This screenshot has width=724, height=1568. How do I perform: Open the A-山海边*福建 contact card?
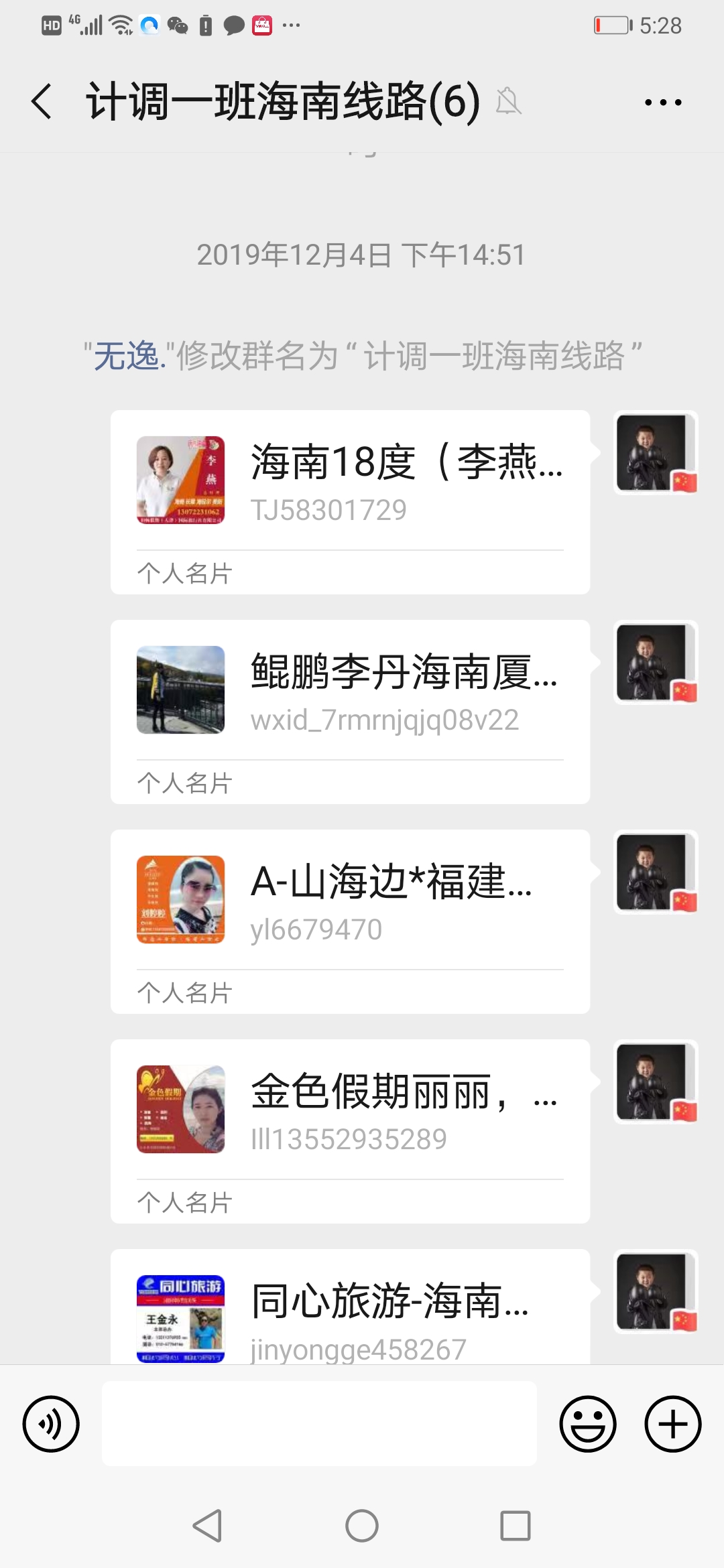click(350, 920)
